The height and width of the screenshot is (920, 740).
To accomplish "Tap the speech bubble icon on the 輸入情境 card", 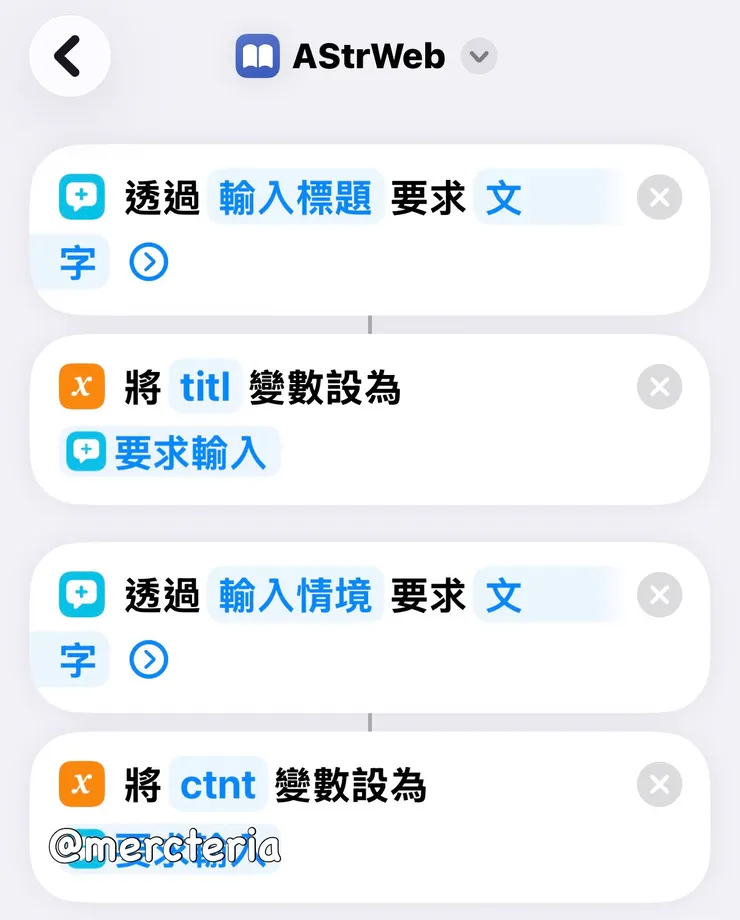I will (x=81, y=594).
